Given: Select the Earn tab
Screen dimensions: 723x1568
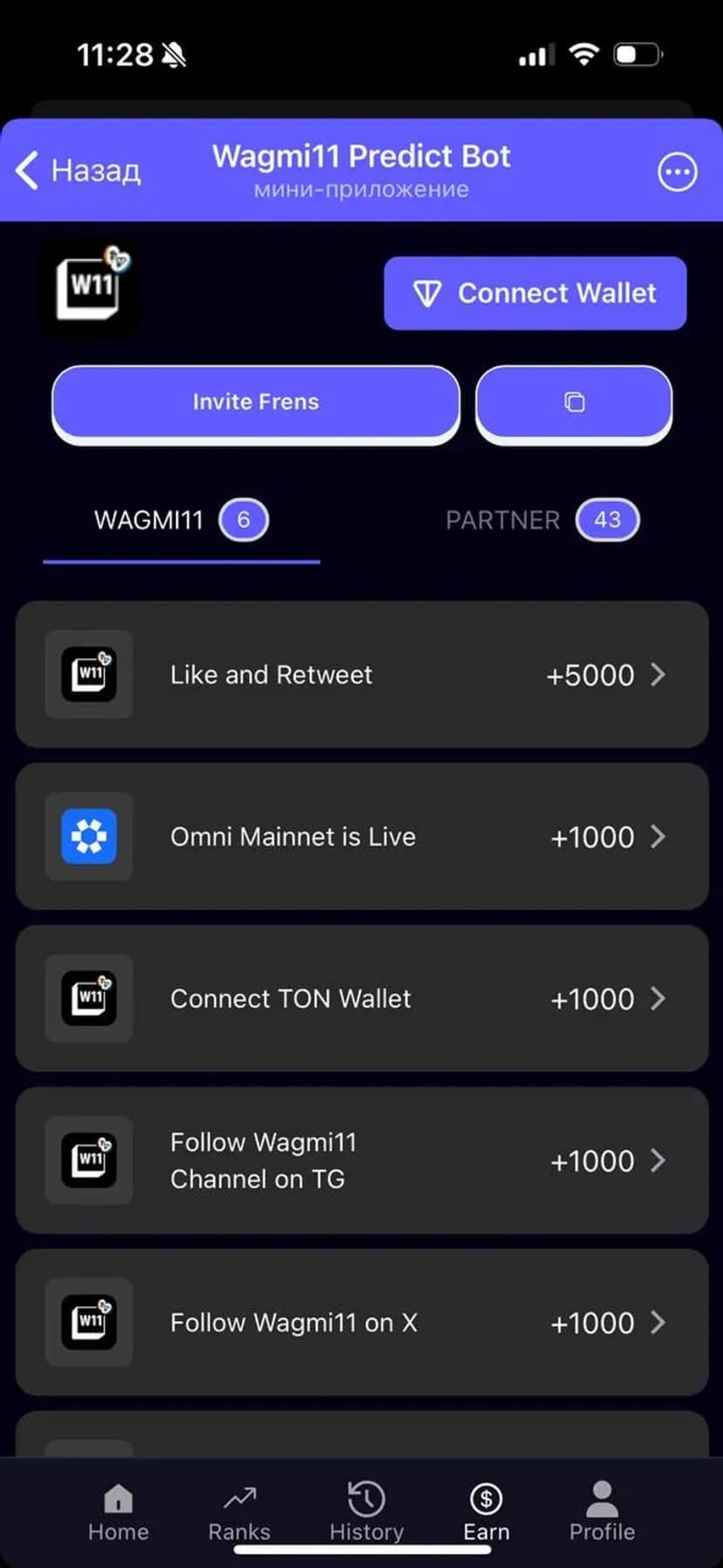Looking at the screenshot, I should coord(485,1512).
